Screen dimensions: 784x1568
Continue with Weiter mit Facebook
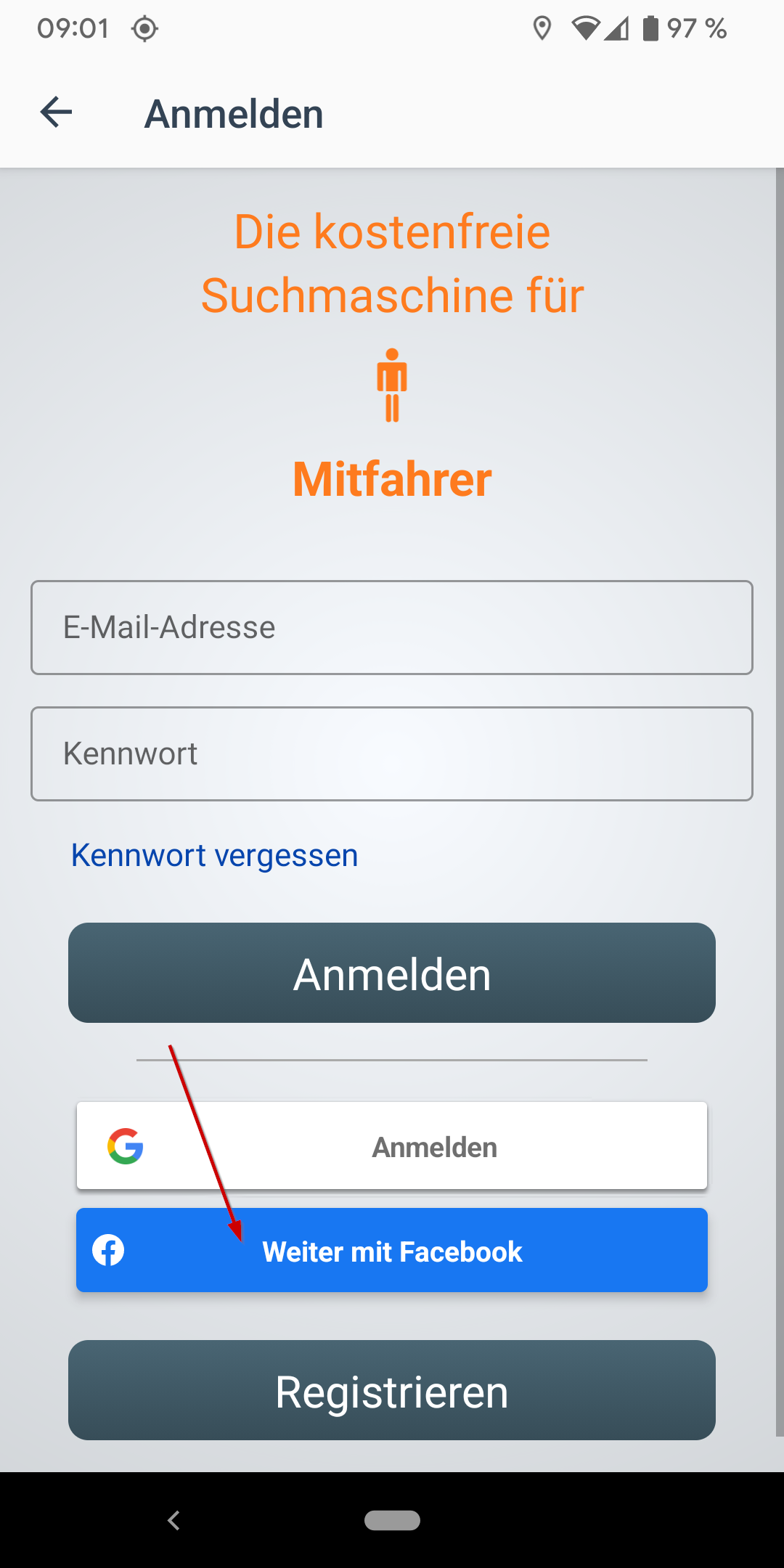click(392, 1250)
